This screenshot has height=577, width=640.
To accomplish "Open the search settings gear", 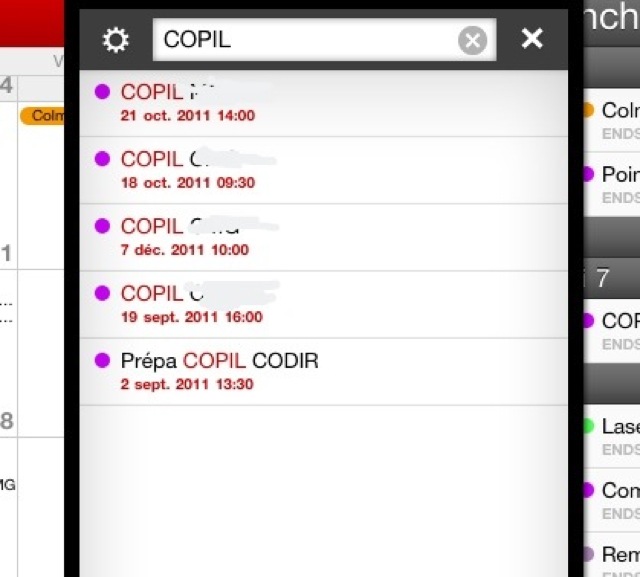I will (116, 40).
